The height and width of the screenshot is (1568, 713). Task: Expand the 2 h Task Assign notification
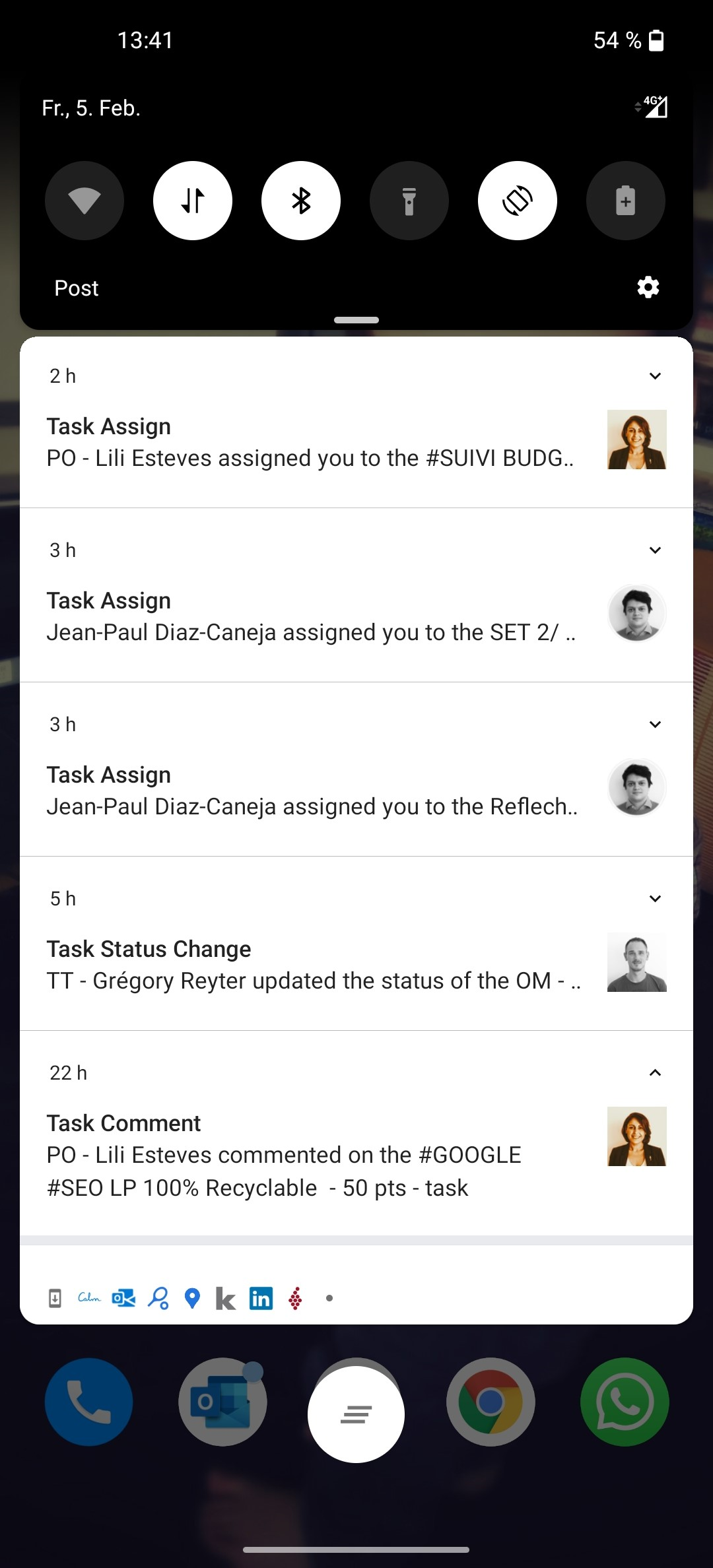(x=655, y=376)
